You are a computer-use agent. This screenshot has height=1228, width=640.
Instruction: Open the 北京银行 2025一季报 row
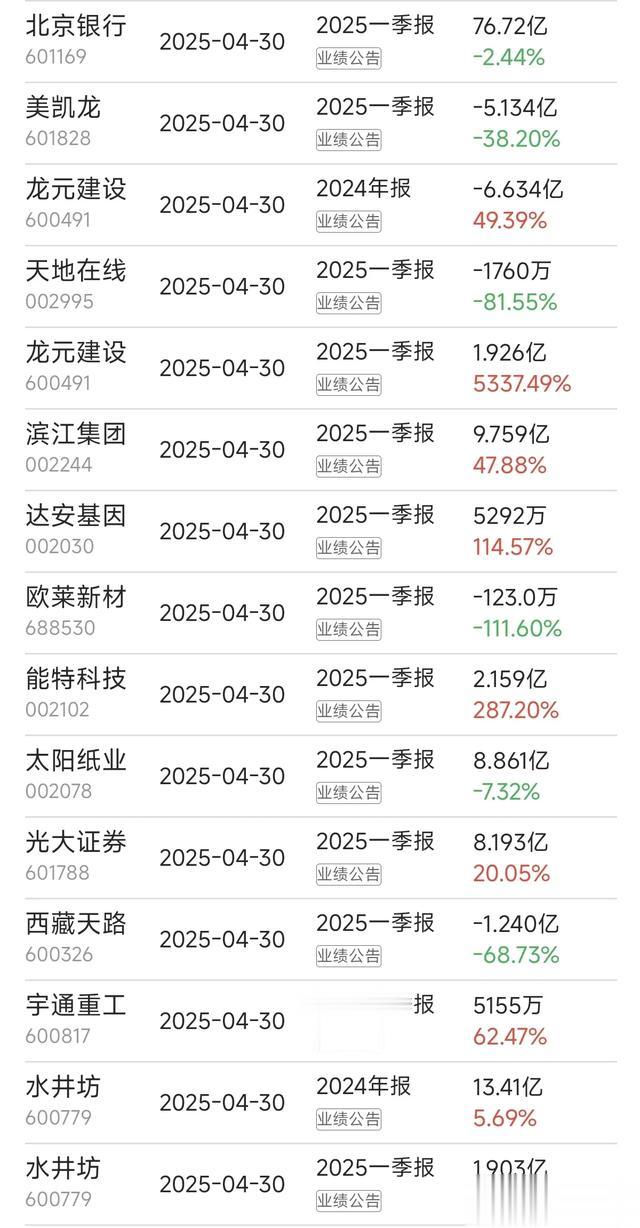point(320,41)
